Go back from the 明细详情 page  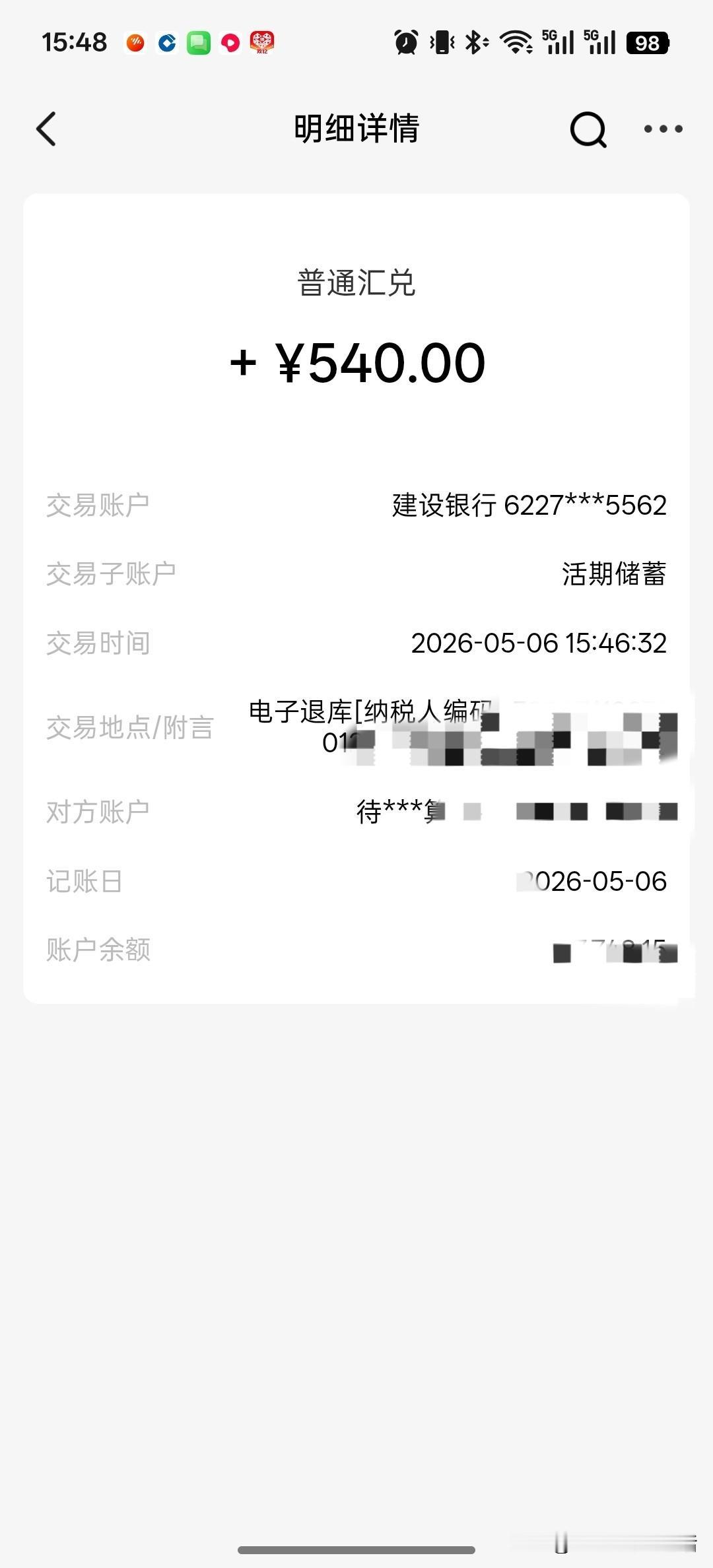[46, 128]
